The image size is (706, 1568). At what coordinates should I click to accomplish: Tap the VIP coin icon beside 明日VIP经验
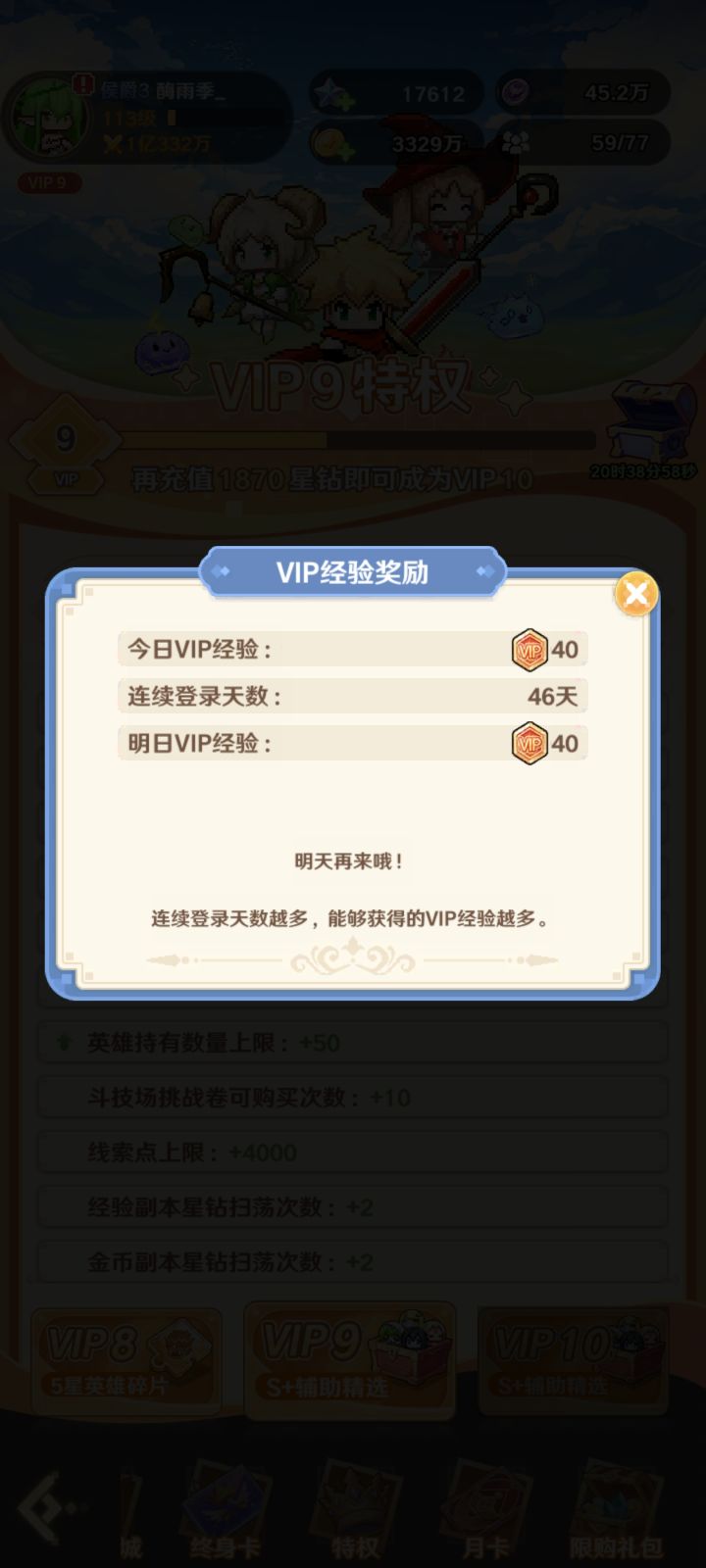(530, 743)
